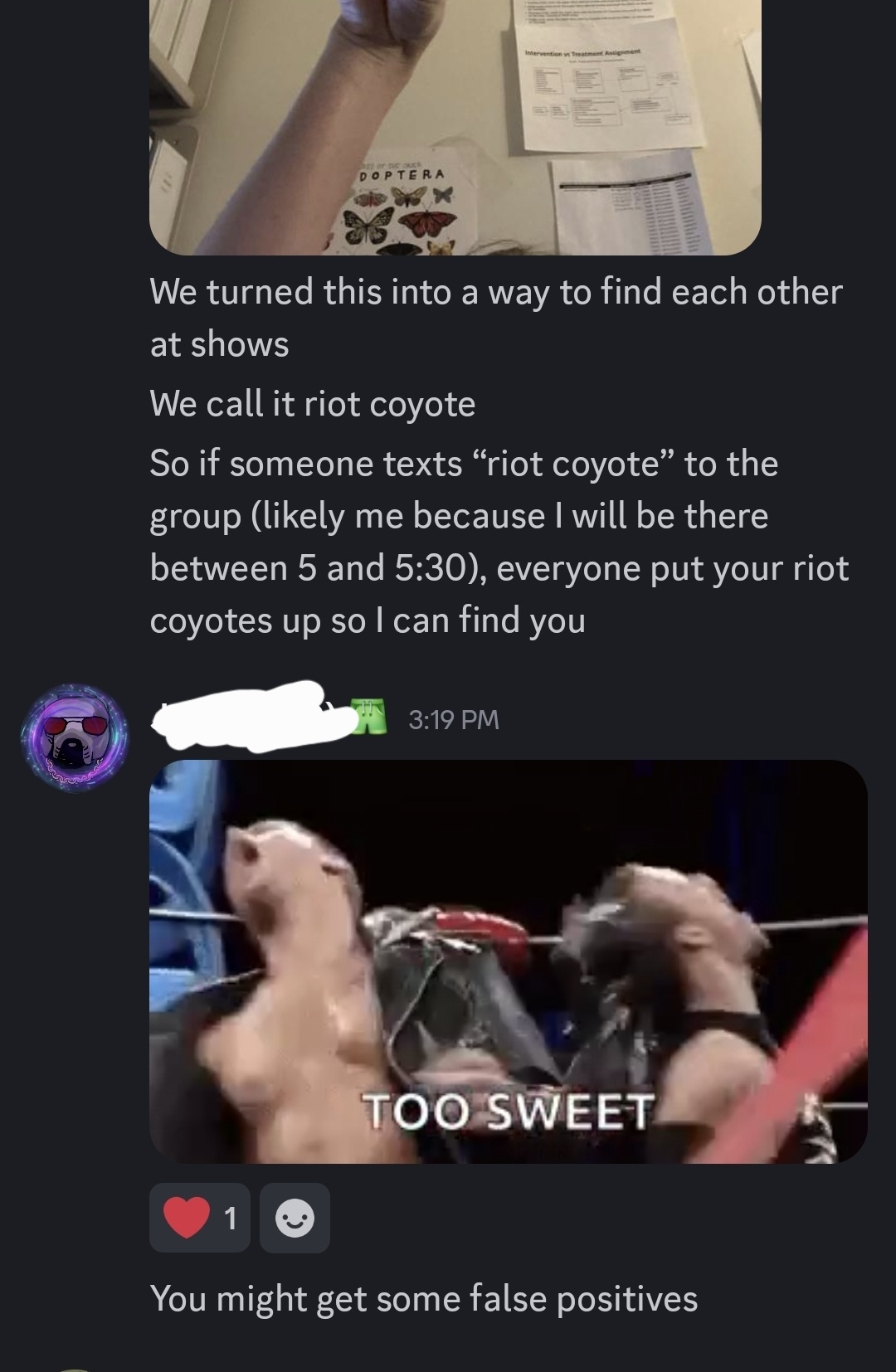
Task: Tap the heart reaction with count 1
Action: coord(199,1218)
